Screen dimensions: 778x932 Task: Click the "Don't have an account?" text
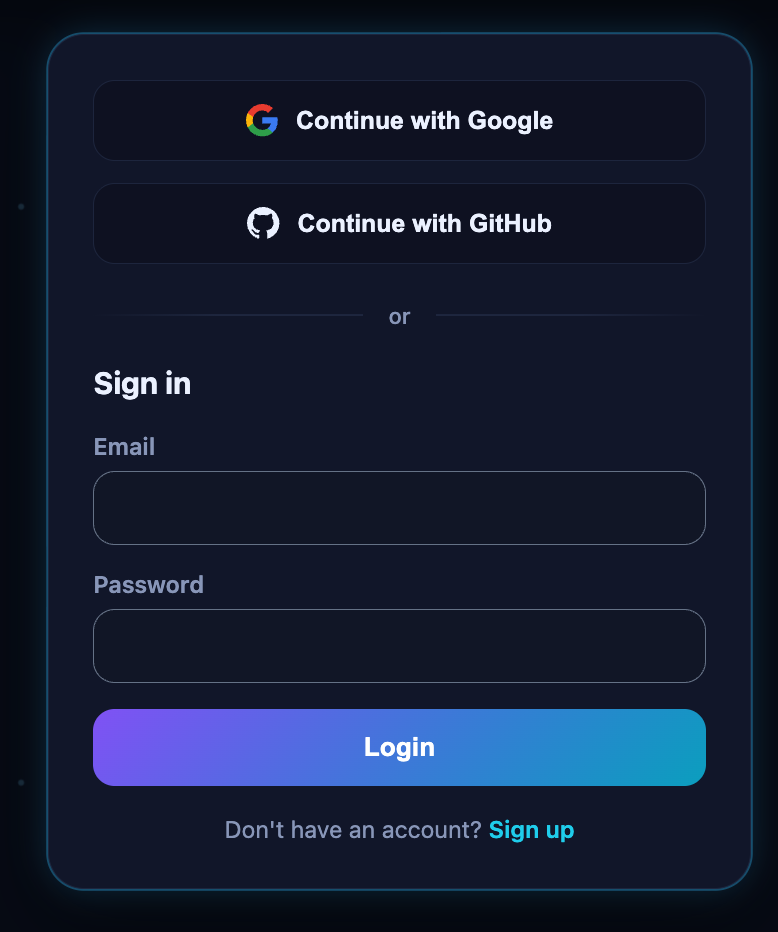coord(352,829)
